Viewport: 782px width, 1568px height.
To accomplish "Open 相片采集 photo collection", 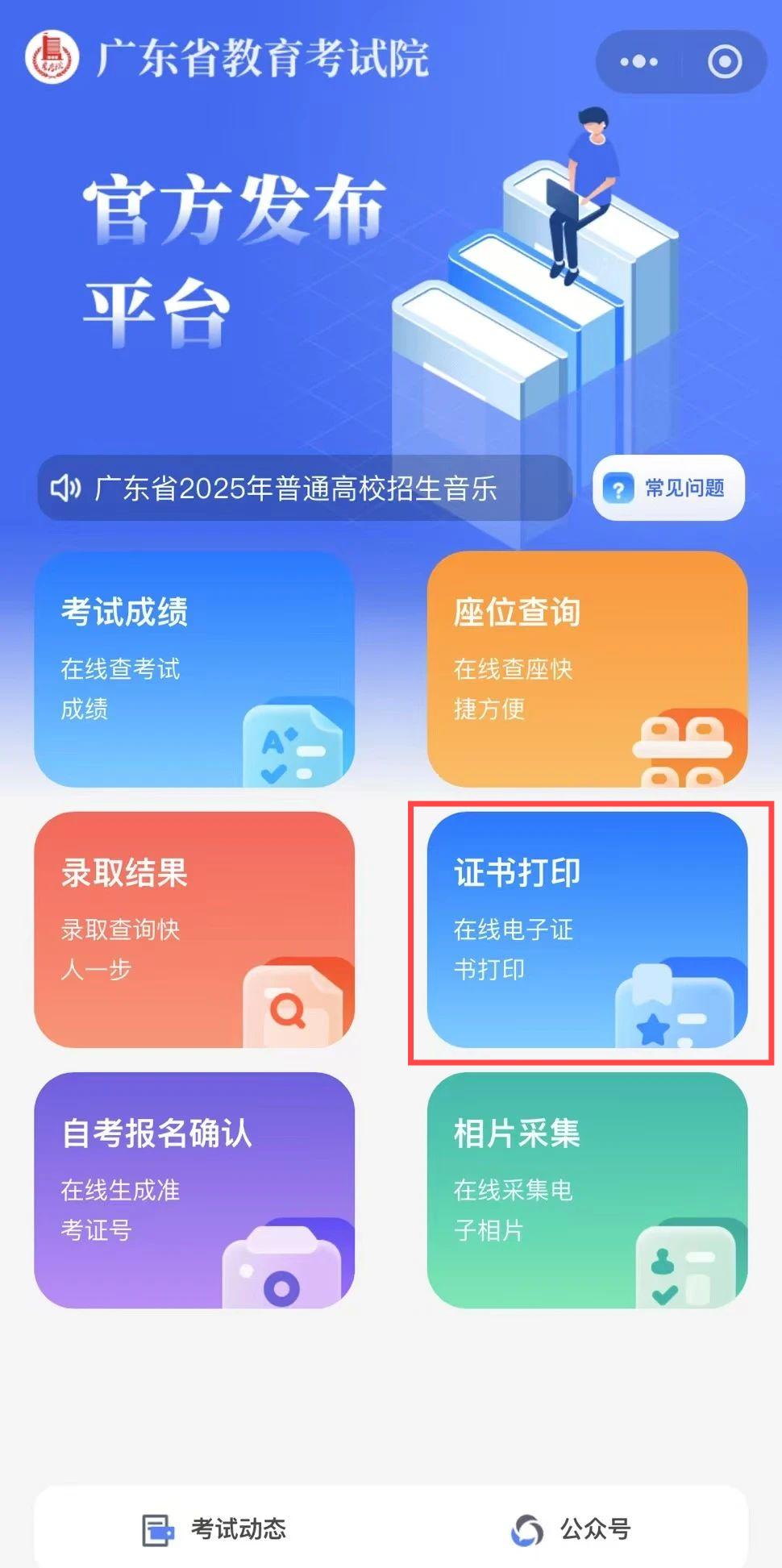I will (x=587, y=1190).
